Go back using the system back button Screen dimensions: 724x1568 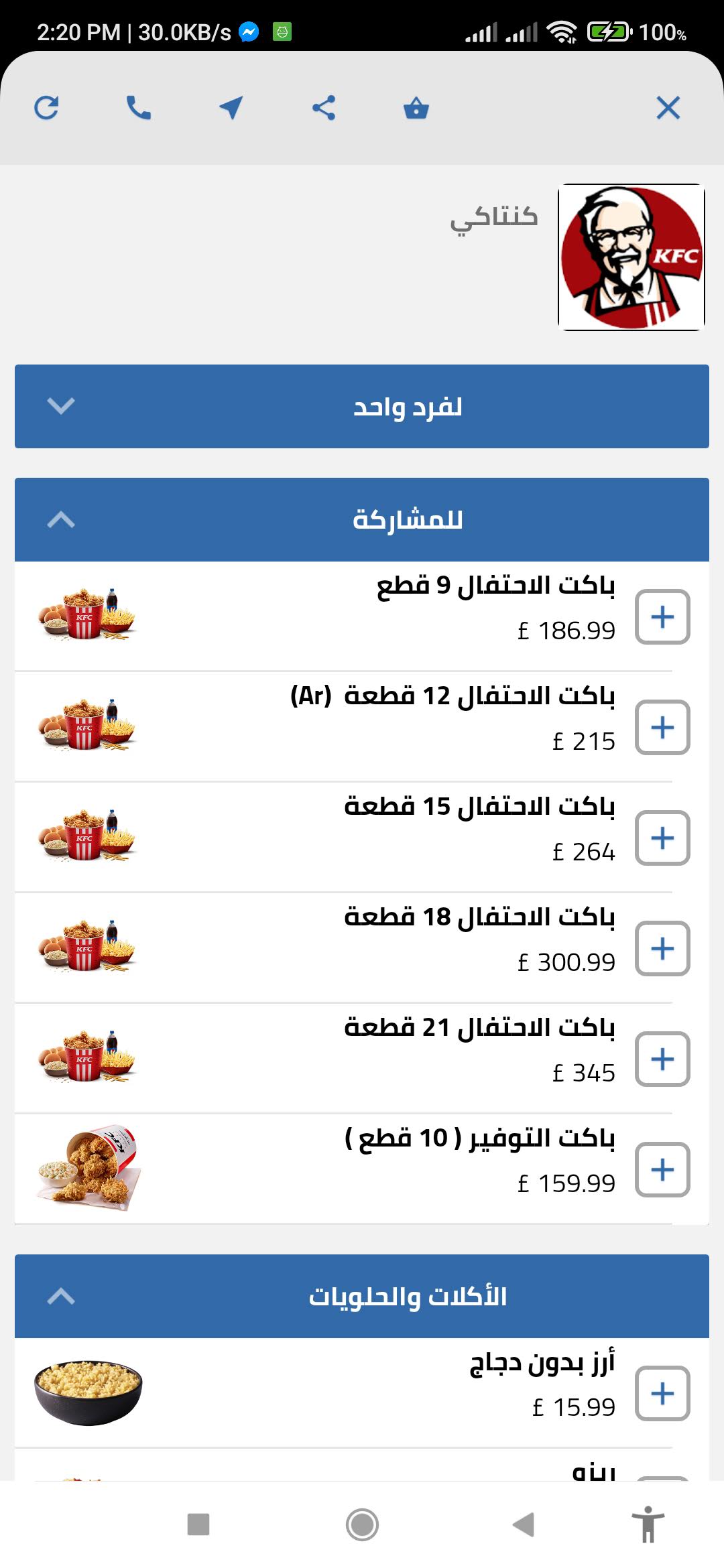(524, 1524)
